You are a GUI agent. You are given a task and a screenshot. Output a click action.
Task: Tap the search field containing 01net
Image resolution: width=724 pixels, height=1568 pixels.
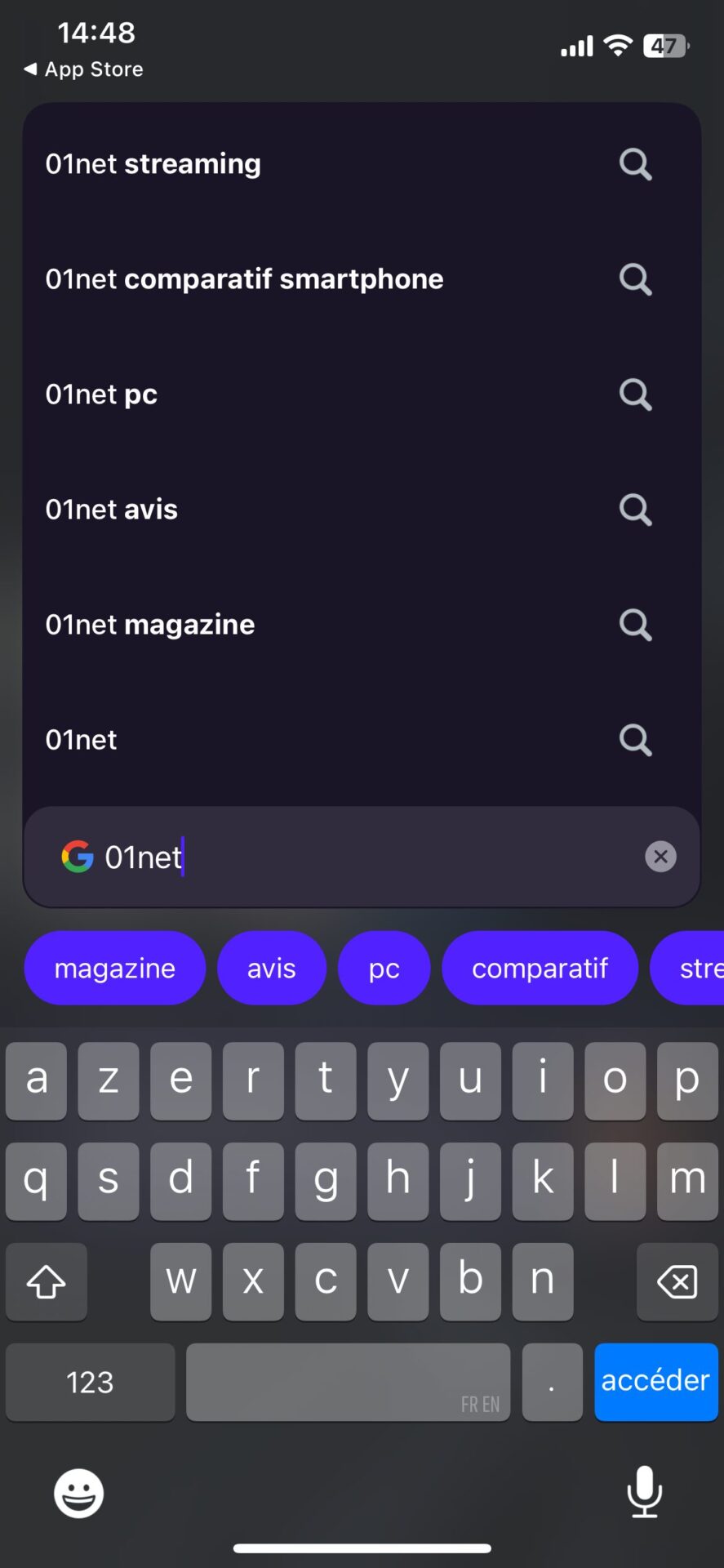(367, 857)
